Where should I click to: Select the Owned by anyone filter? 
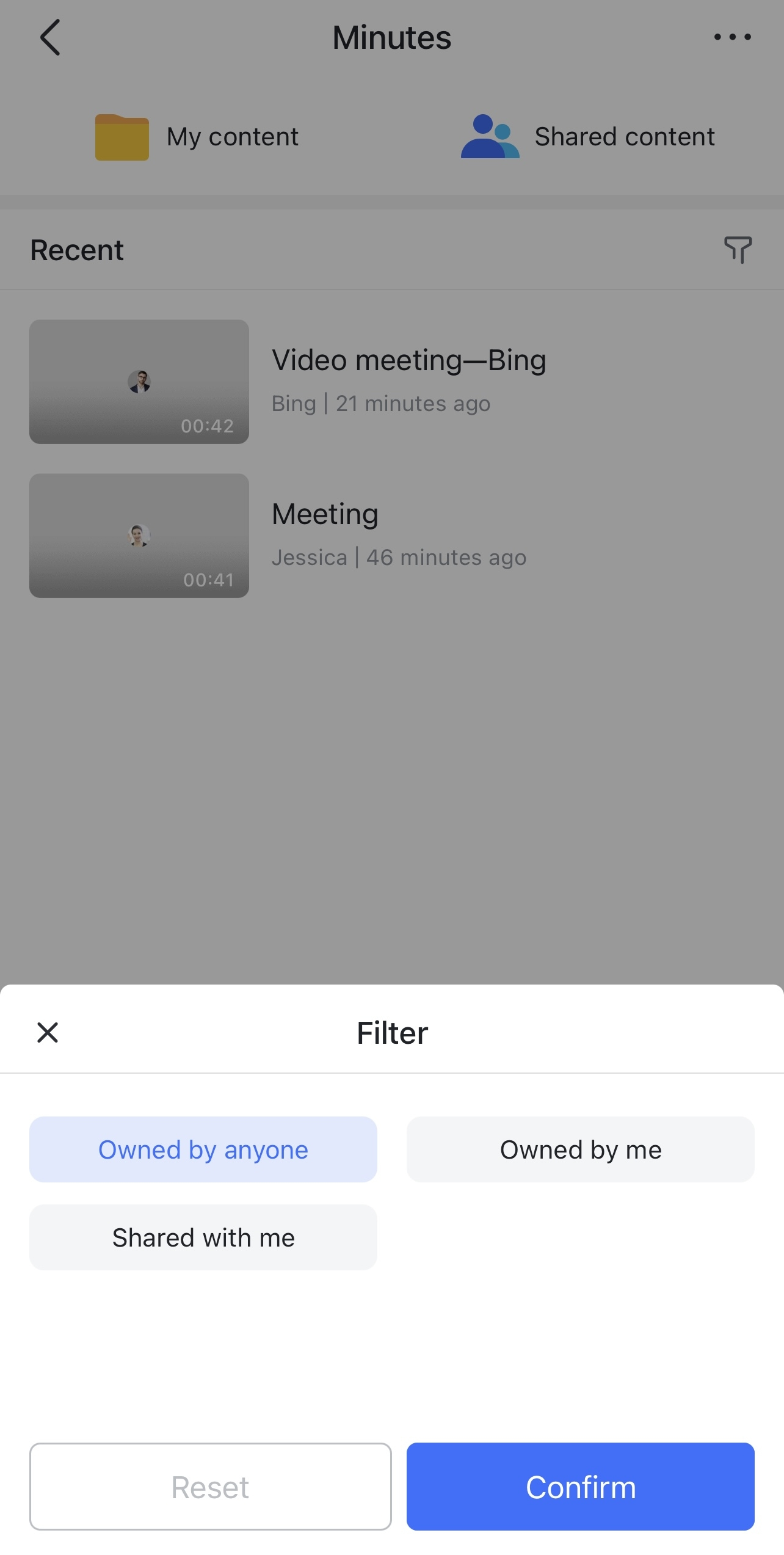203,1149
